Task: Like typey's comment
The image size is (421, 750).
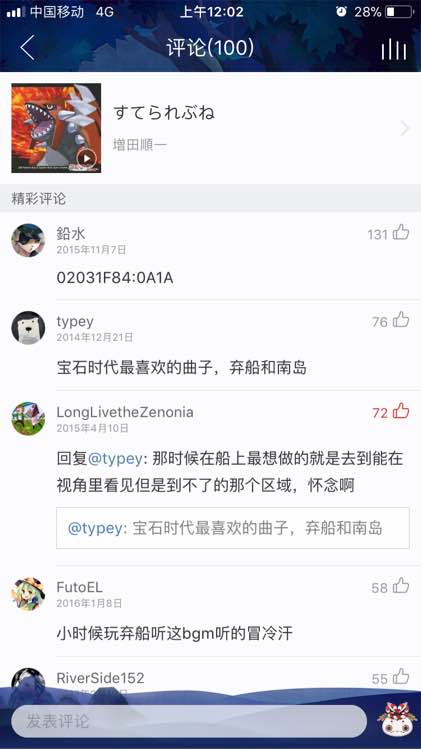Action: [401, 320]
